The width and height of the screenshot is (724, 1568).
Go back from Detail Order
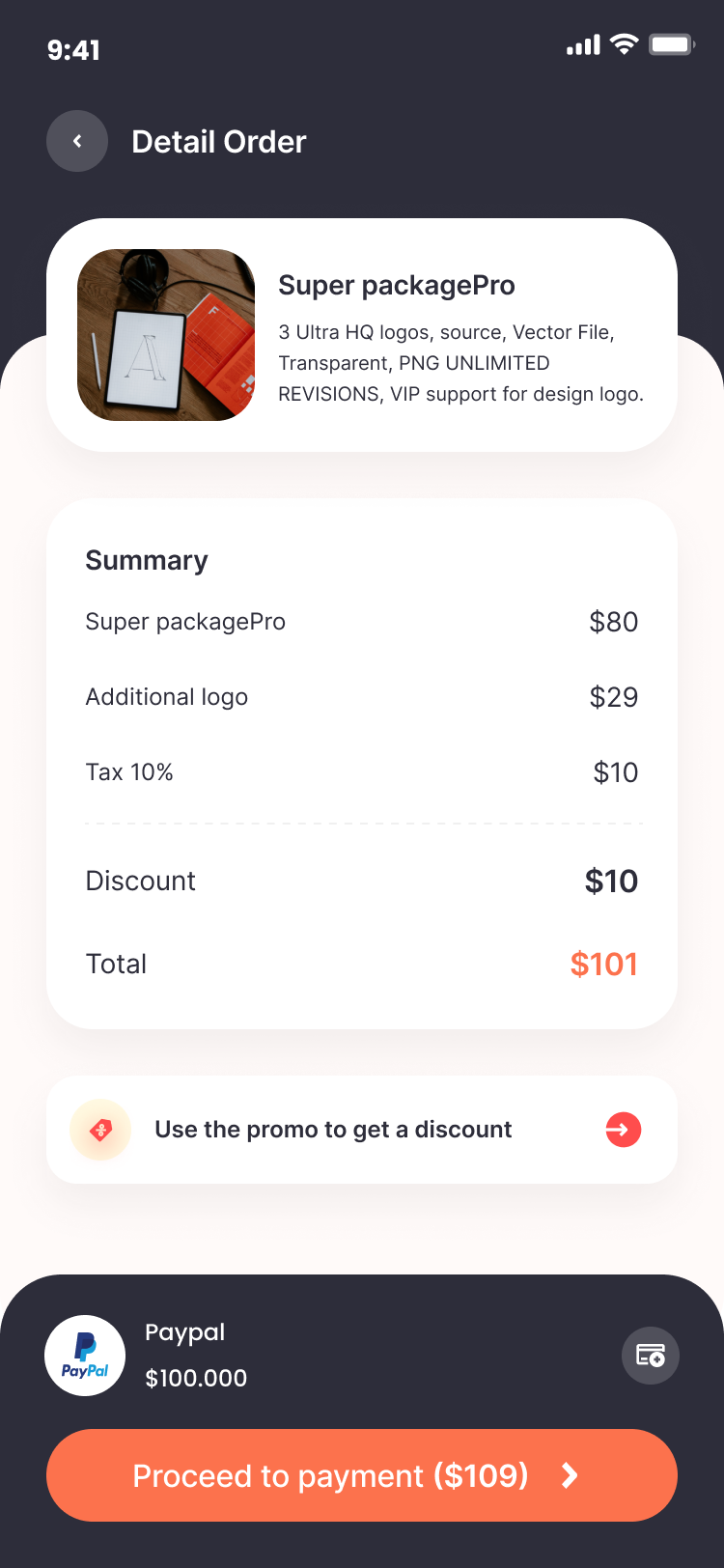tap(77, 142)
